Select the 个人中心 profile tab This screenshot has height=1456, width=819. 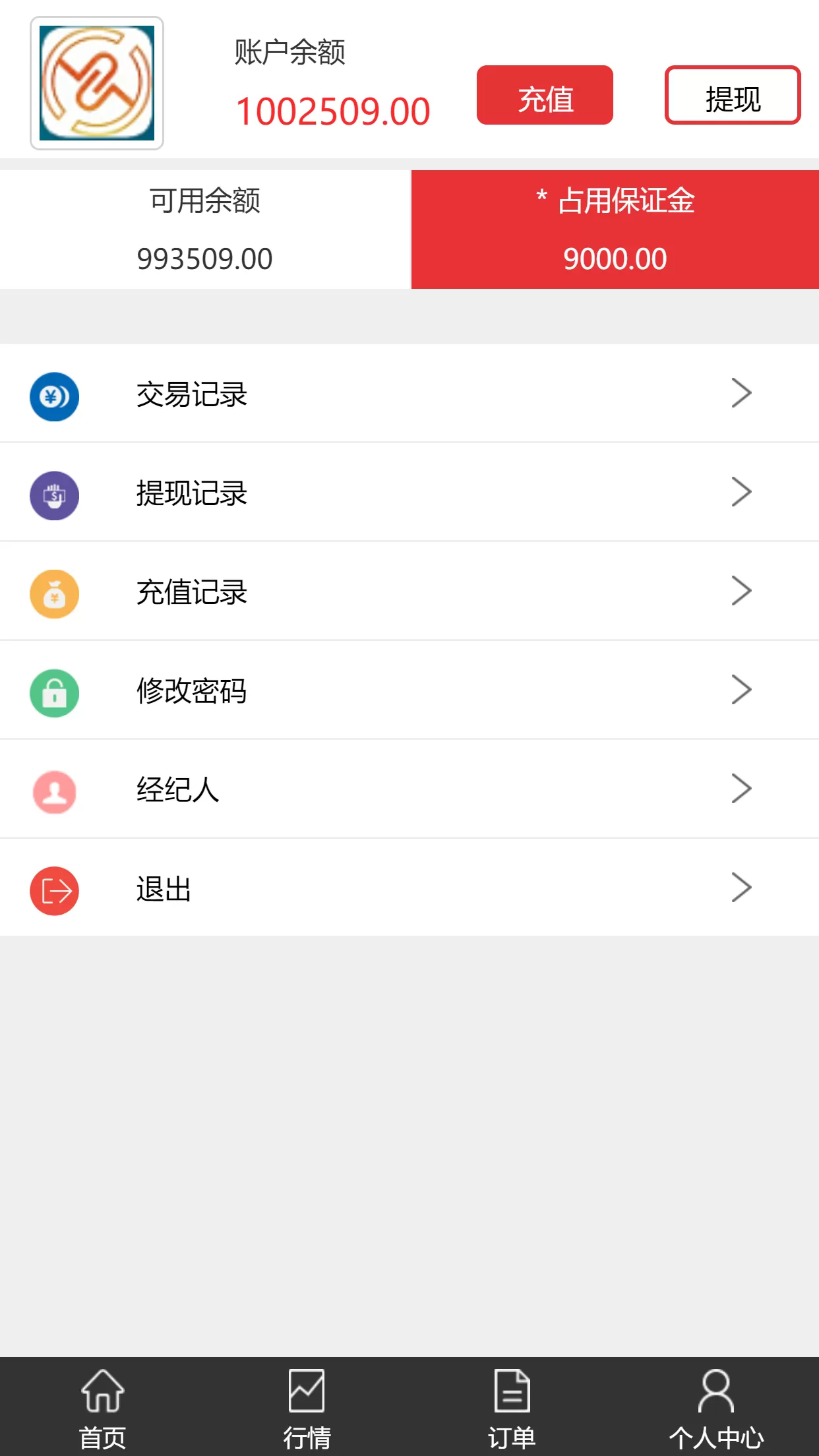(716, 1407)
